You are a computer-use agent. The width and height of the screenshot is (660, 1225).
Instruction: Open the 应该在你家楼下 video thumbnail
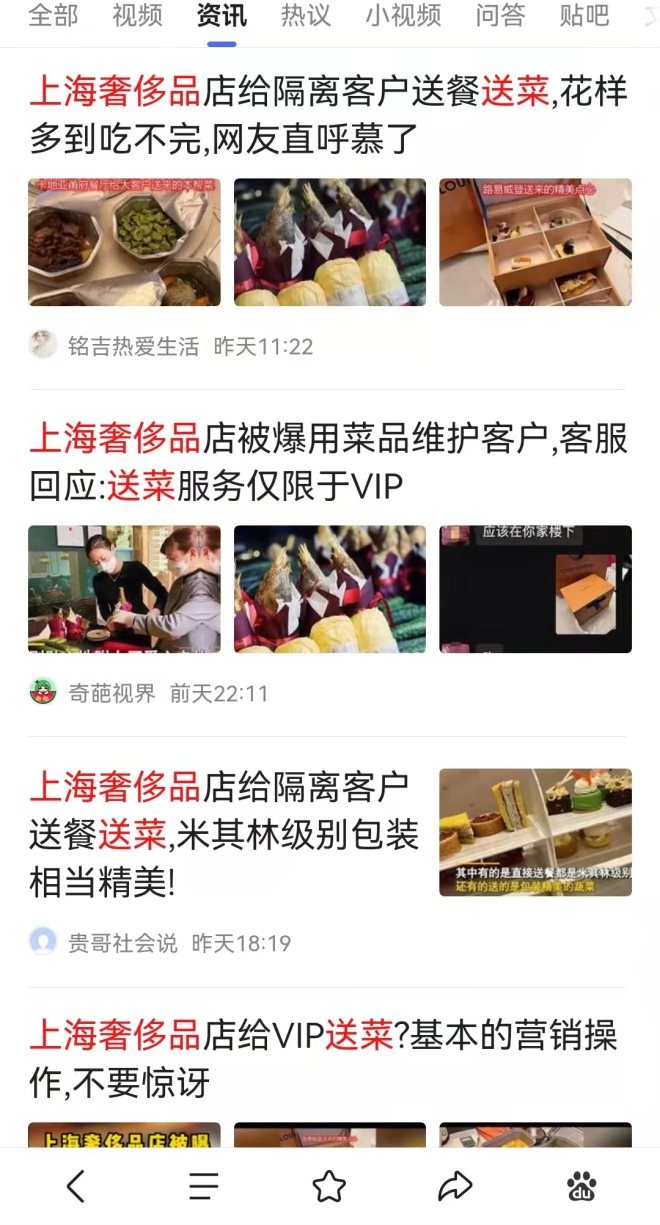click(x=535, y=589)
